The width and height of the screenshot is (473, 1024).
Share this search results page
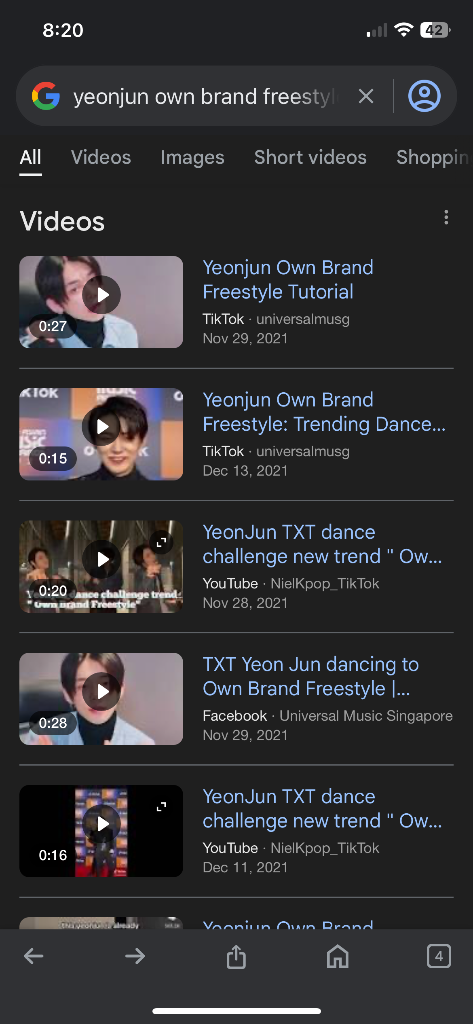(236, 957)
